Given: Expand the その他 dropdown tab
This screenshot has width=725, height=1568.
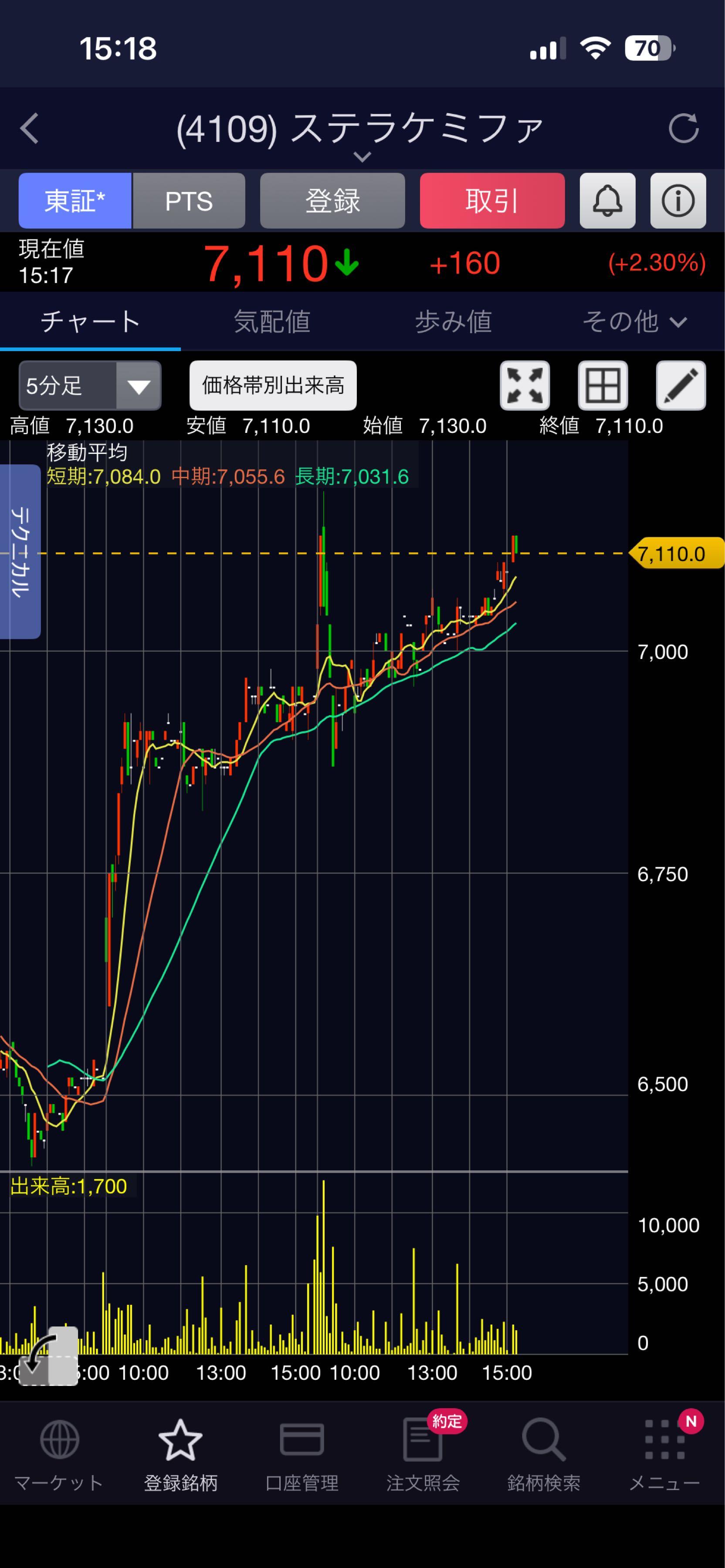Looking at the screenshot, I should point(635,321).
